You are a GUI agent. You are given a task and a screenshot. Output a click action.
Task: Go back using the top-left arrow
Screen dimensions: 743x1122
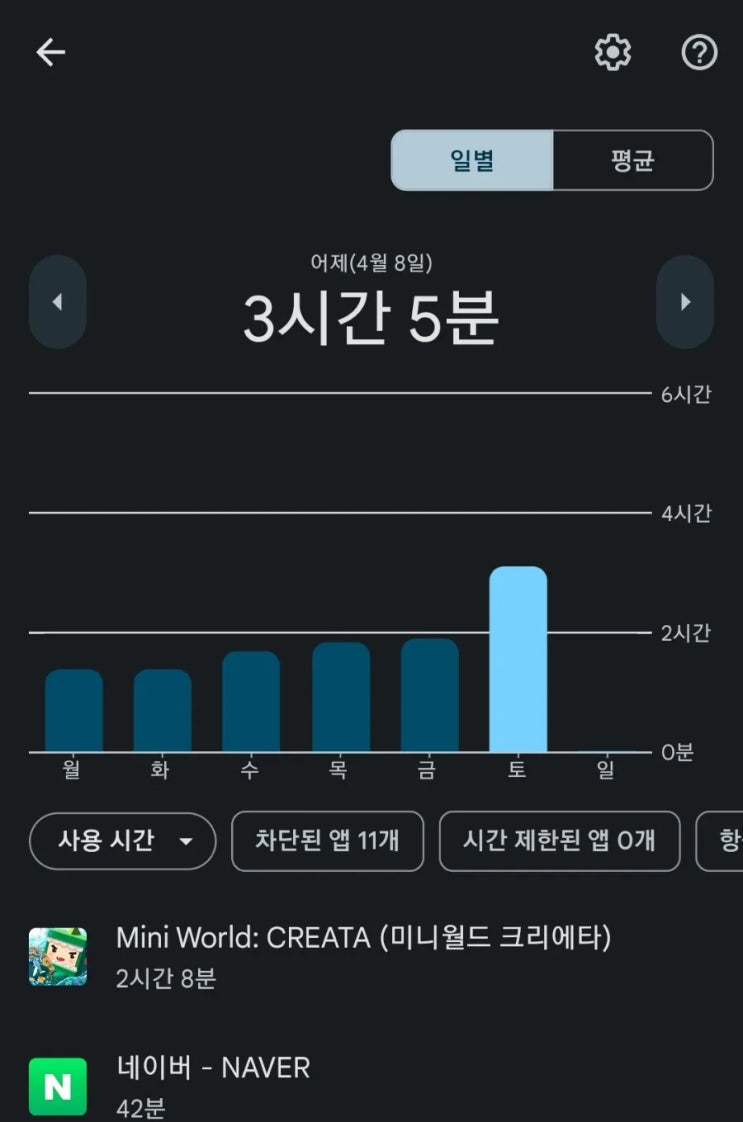point(51,52)
